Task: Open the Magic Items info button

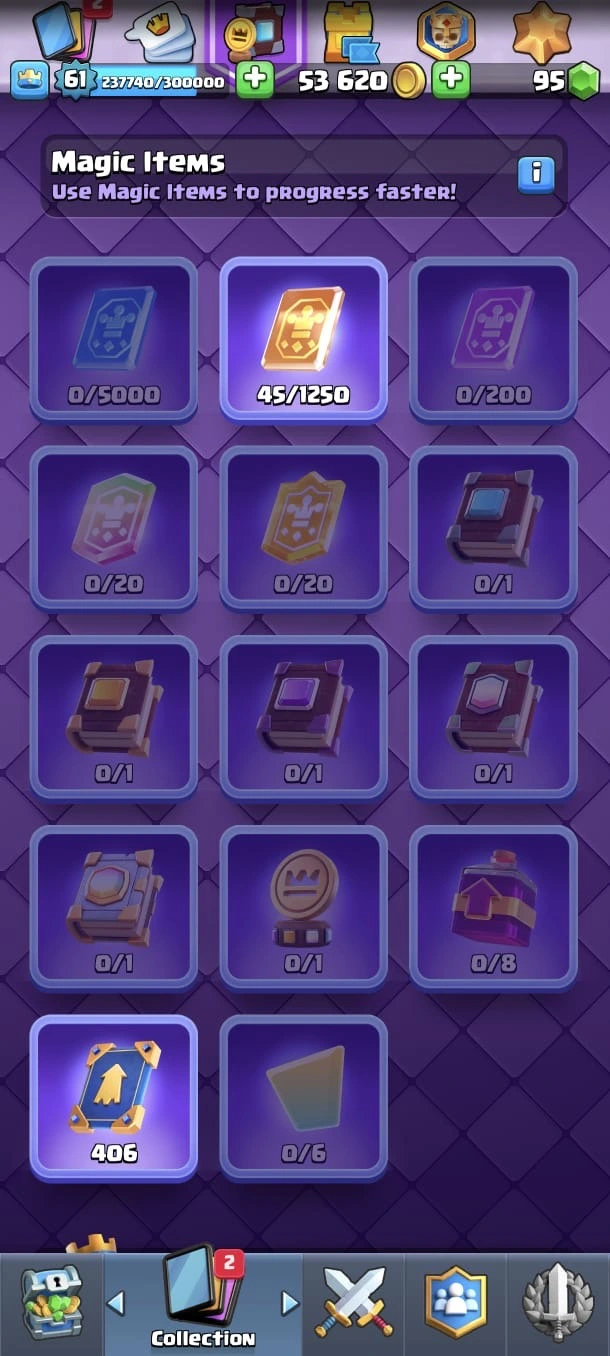Action: [x=536, y=174]
